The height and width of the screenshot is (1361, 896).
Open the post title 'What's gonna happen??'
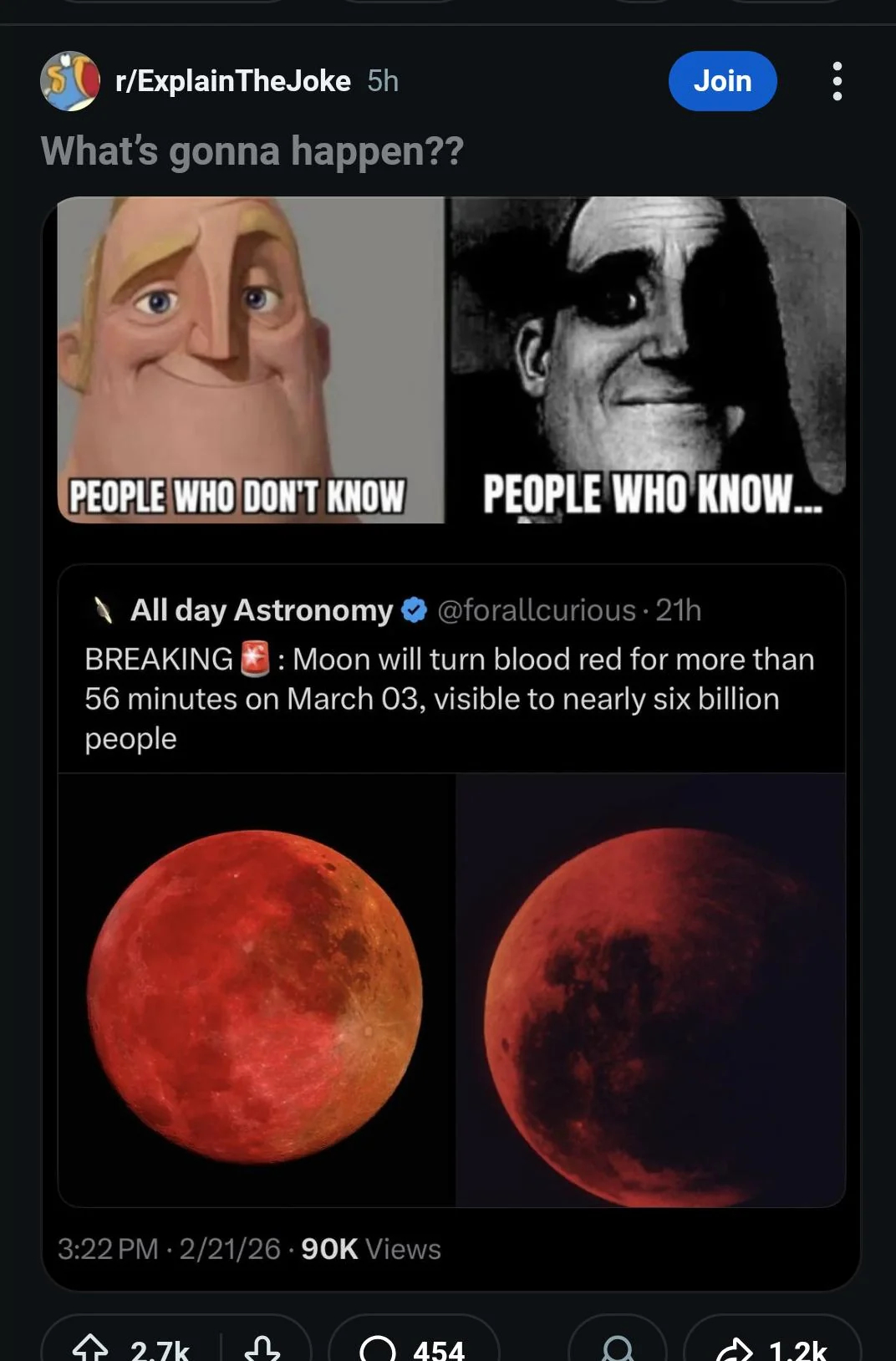coord(252,151)
